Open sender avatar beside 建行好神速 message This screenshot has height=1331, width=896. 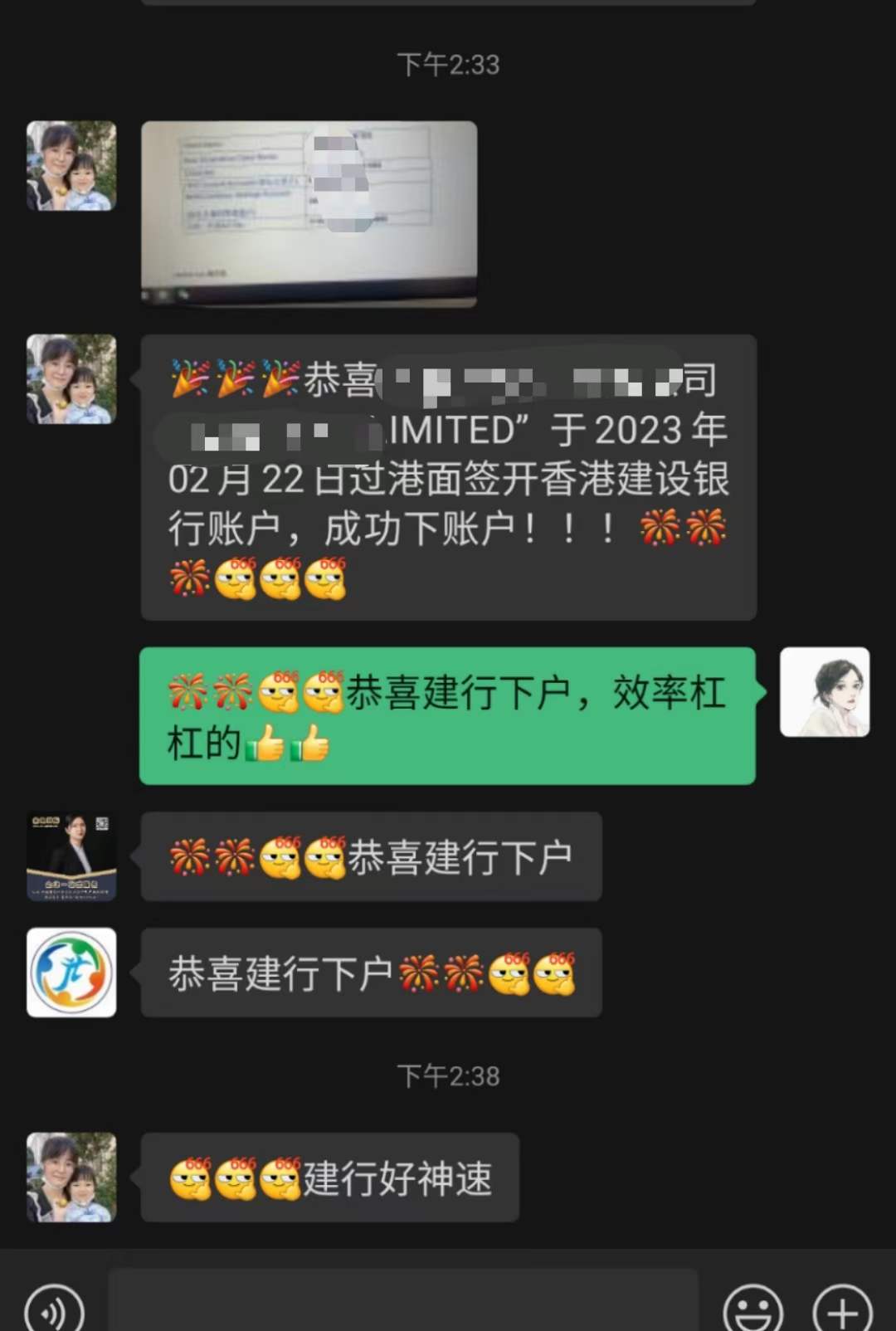(71, 1177)
